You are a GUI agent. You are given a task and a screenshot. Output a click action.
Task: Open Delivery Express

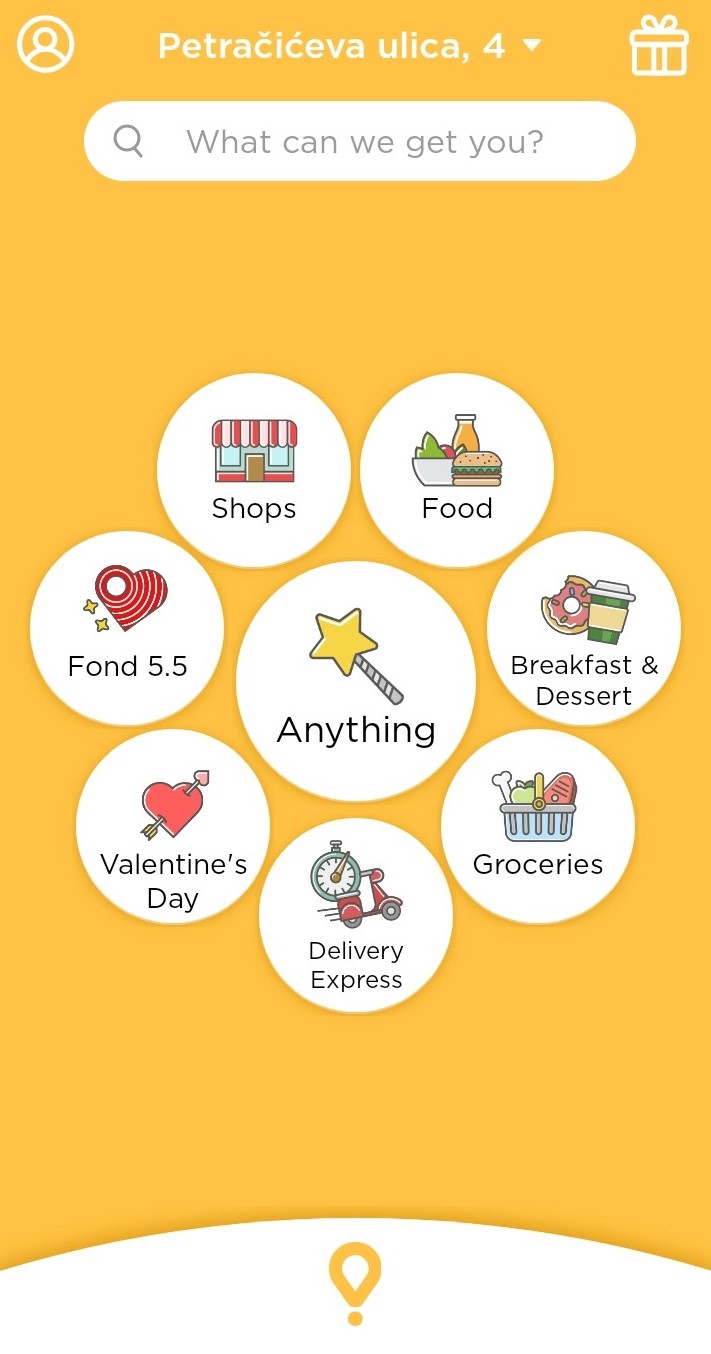click(x=356, y=915)
